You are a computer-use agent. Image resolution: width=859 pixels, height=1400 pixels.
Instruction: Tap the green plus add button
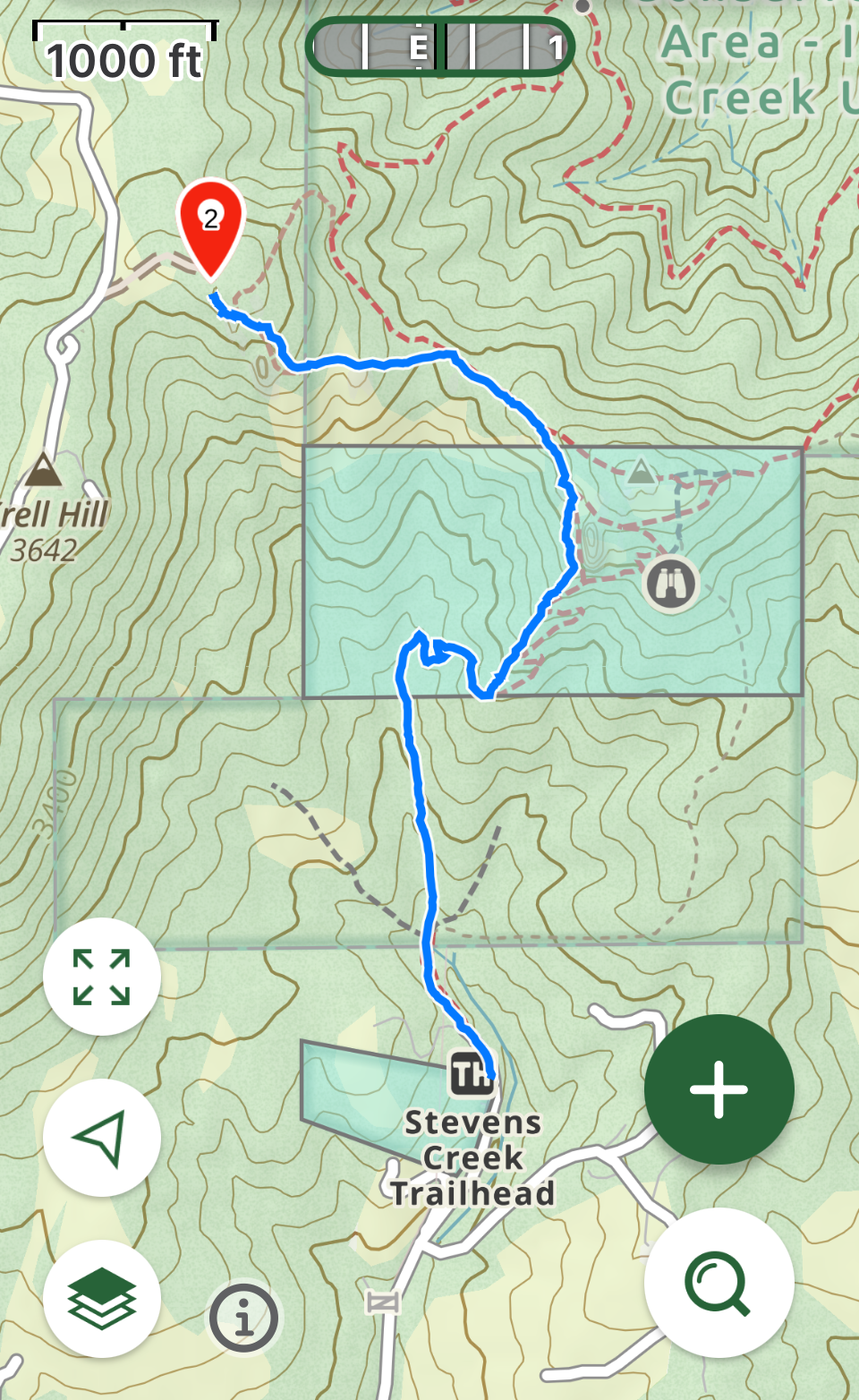[719, 1089]
